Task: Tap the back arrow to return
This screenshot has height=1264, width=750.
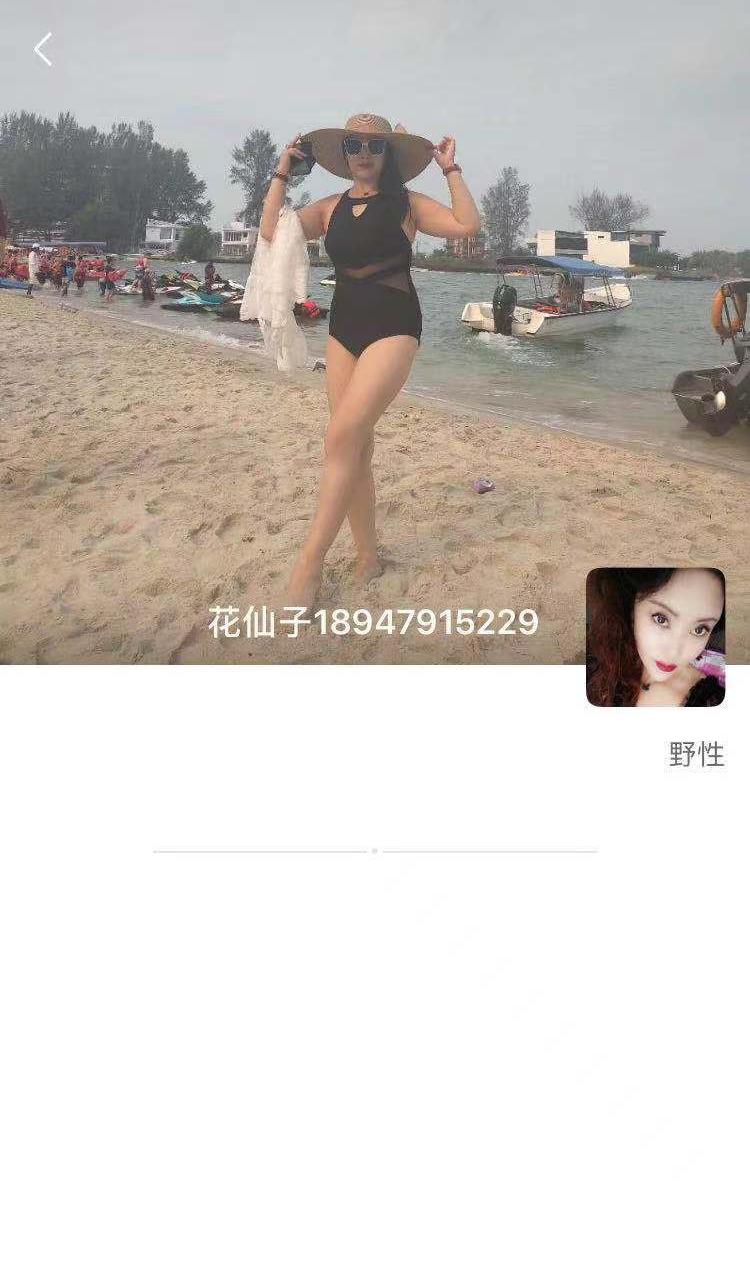Action: 42,48
